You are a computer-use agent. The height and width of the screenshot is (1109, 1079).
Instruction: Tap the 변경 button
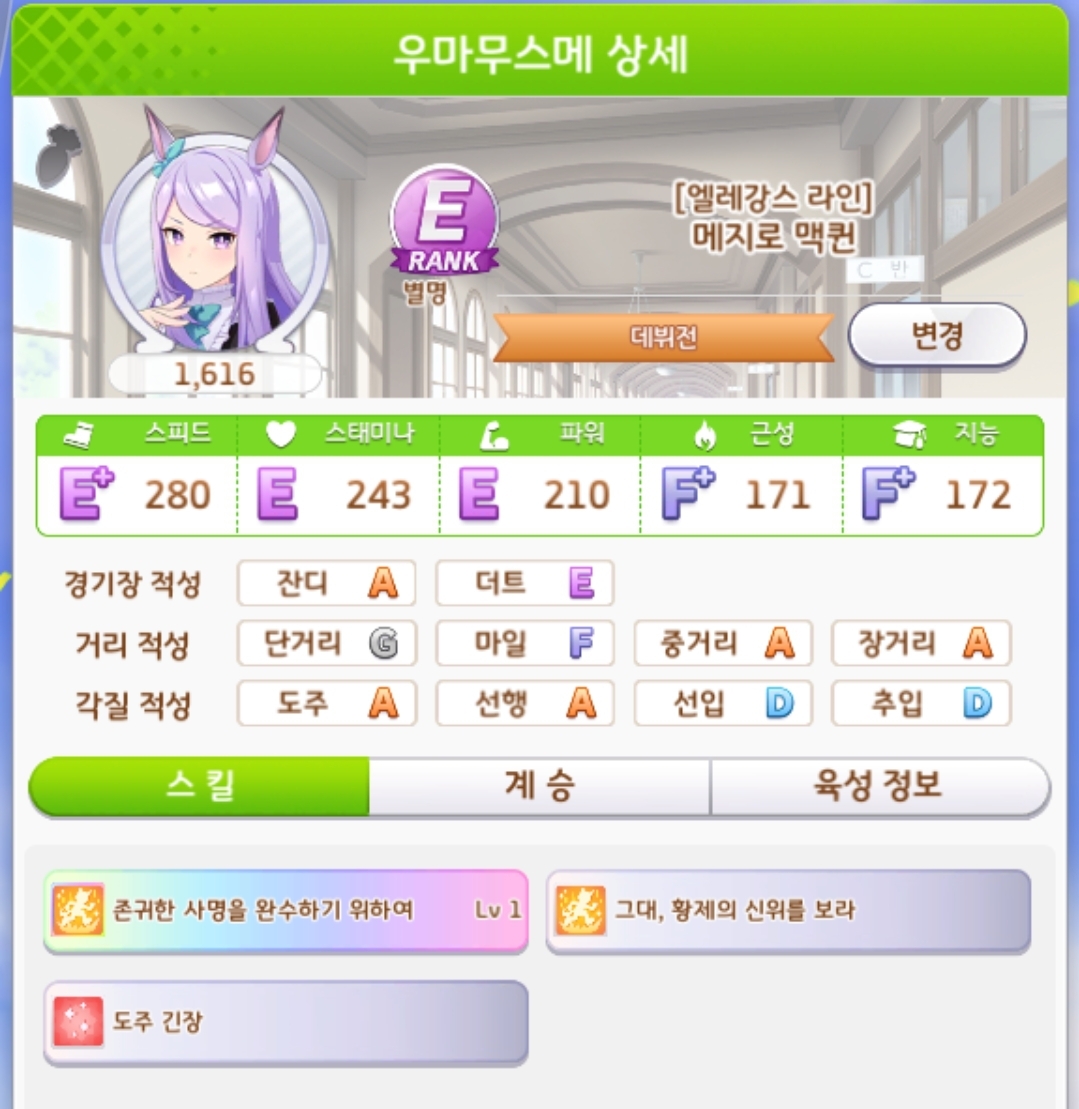point(937,335)
